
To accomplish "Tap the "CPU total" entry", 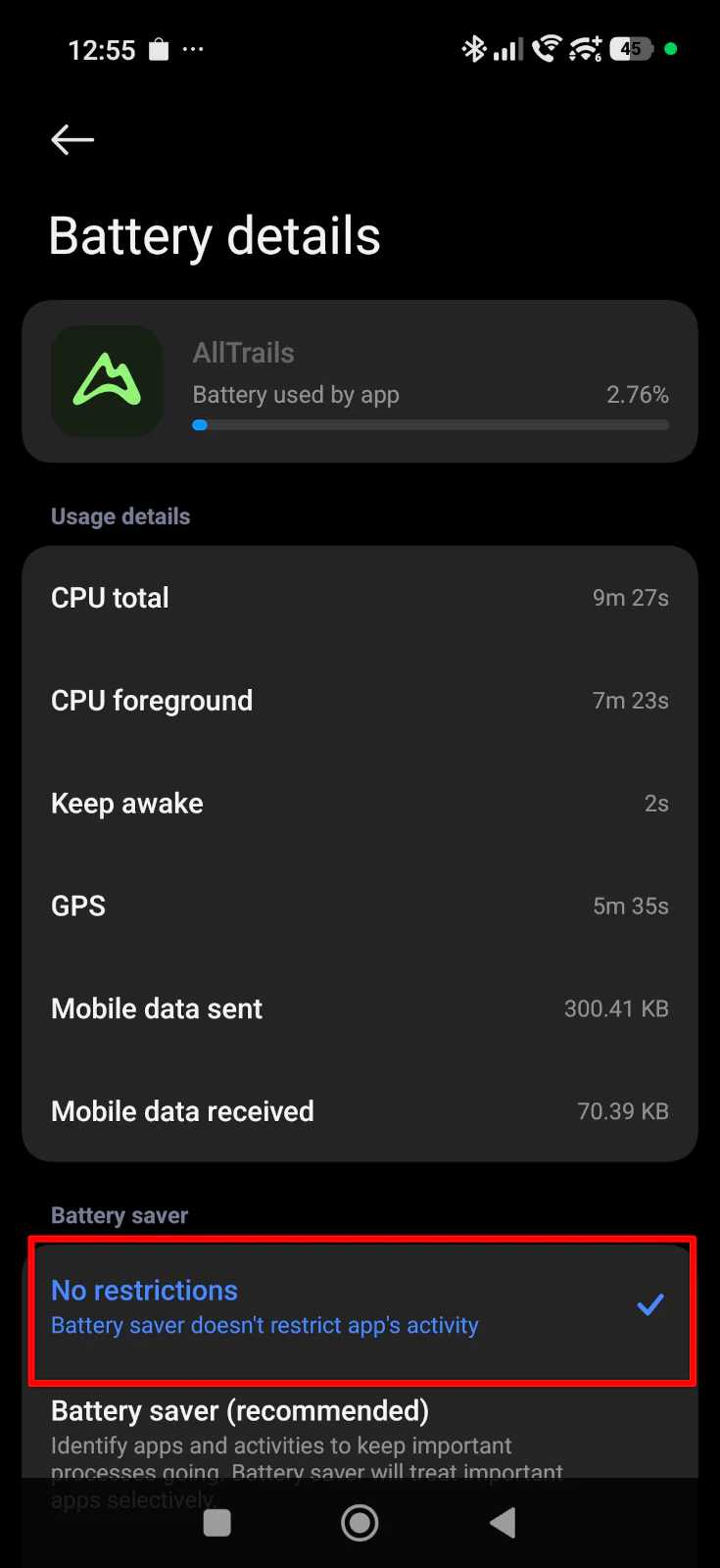I will [360, 597].
